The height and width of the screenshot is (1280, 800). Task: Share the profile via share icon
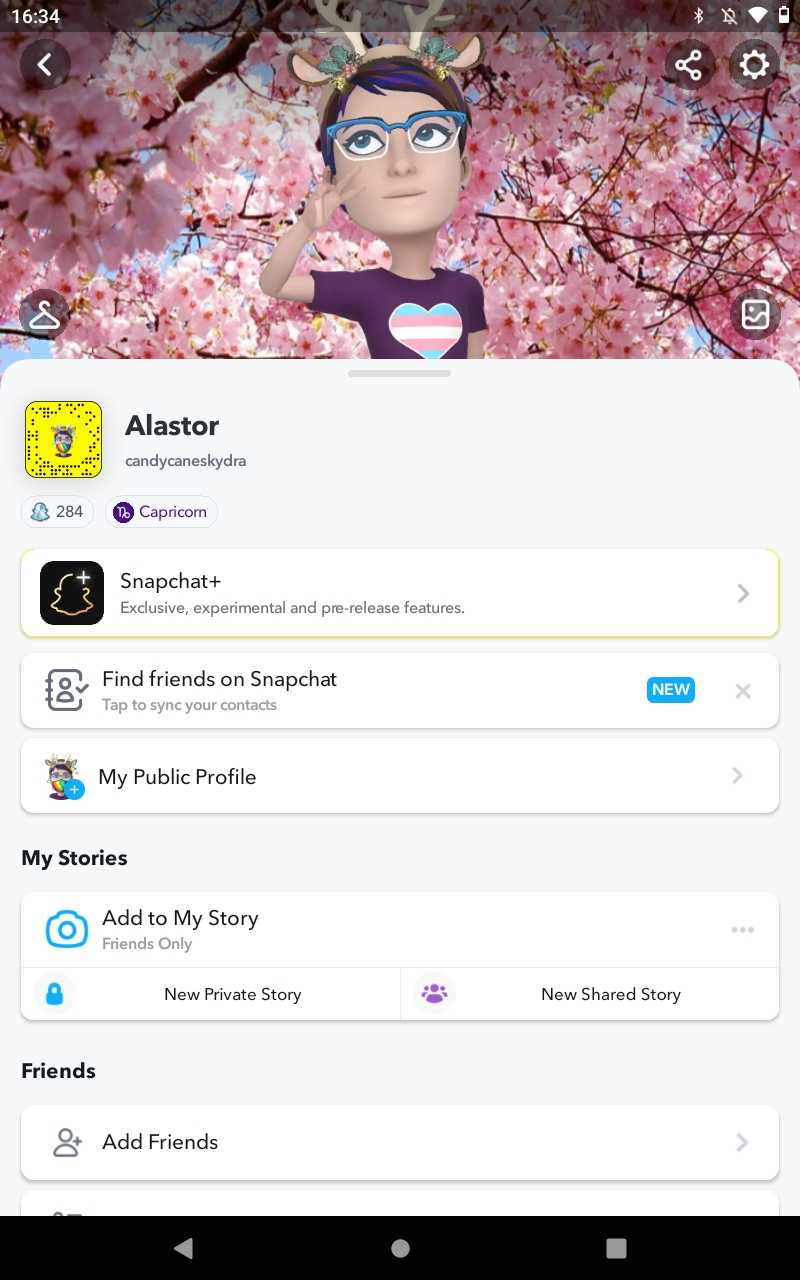pos(688,66)
